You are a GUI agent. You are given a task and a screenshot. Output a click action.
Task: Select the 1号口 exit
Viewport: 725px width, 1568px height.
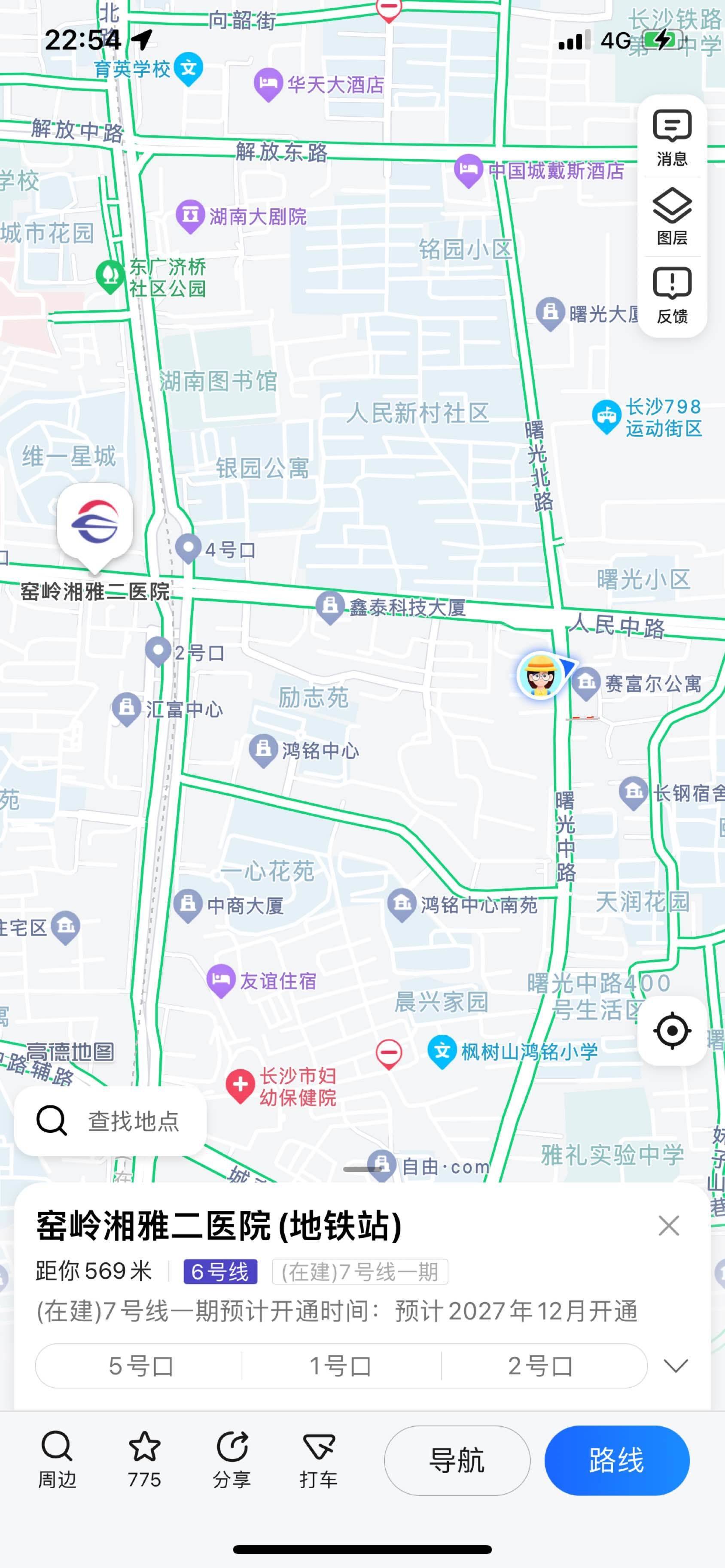click(341, 1366)
